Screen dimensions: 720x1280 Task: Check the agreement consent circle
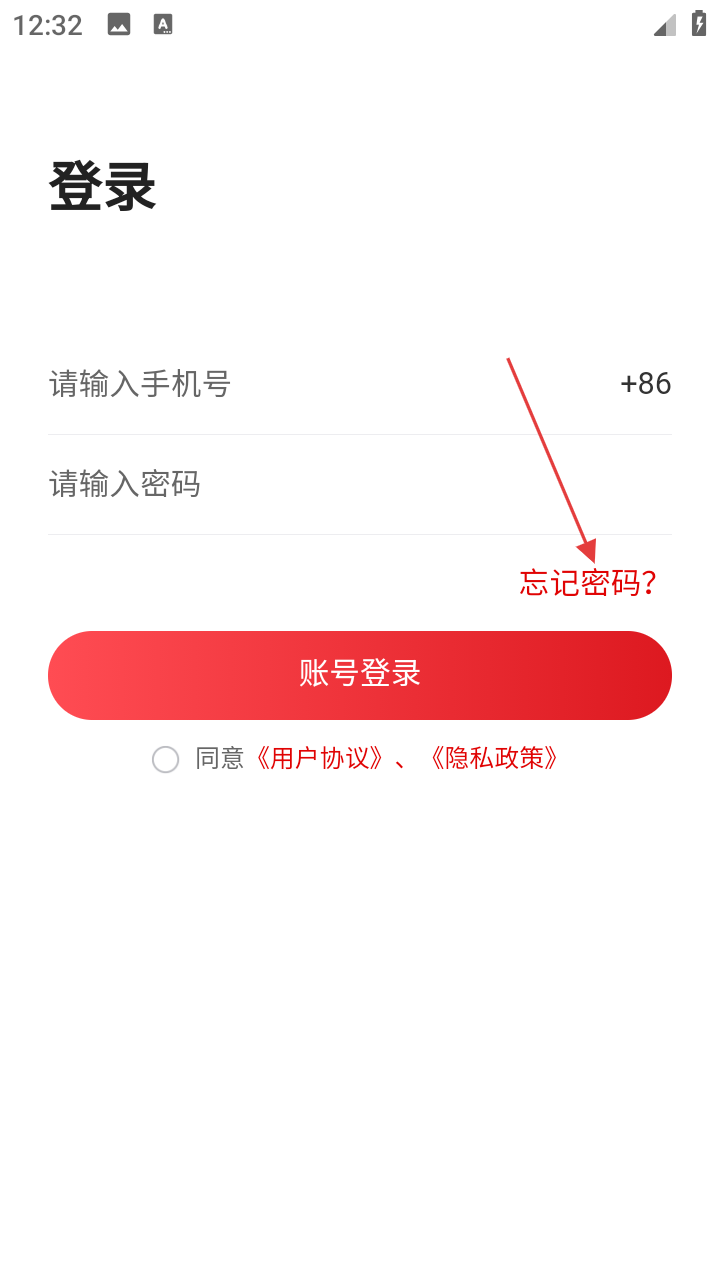point(166,760)
